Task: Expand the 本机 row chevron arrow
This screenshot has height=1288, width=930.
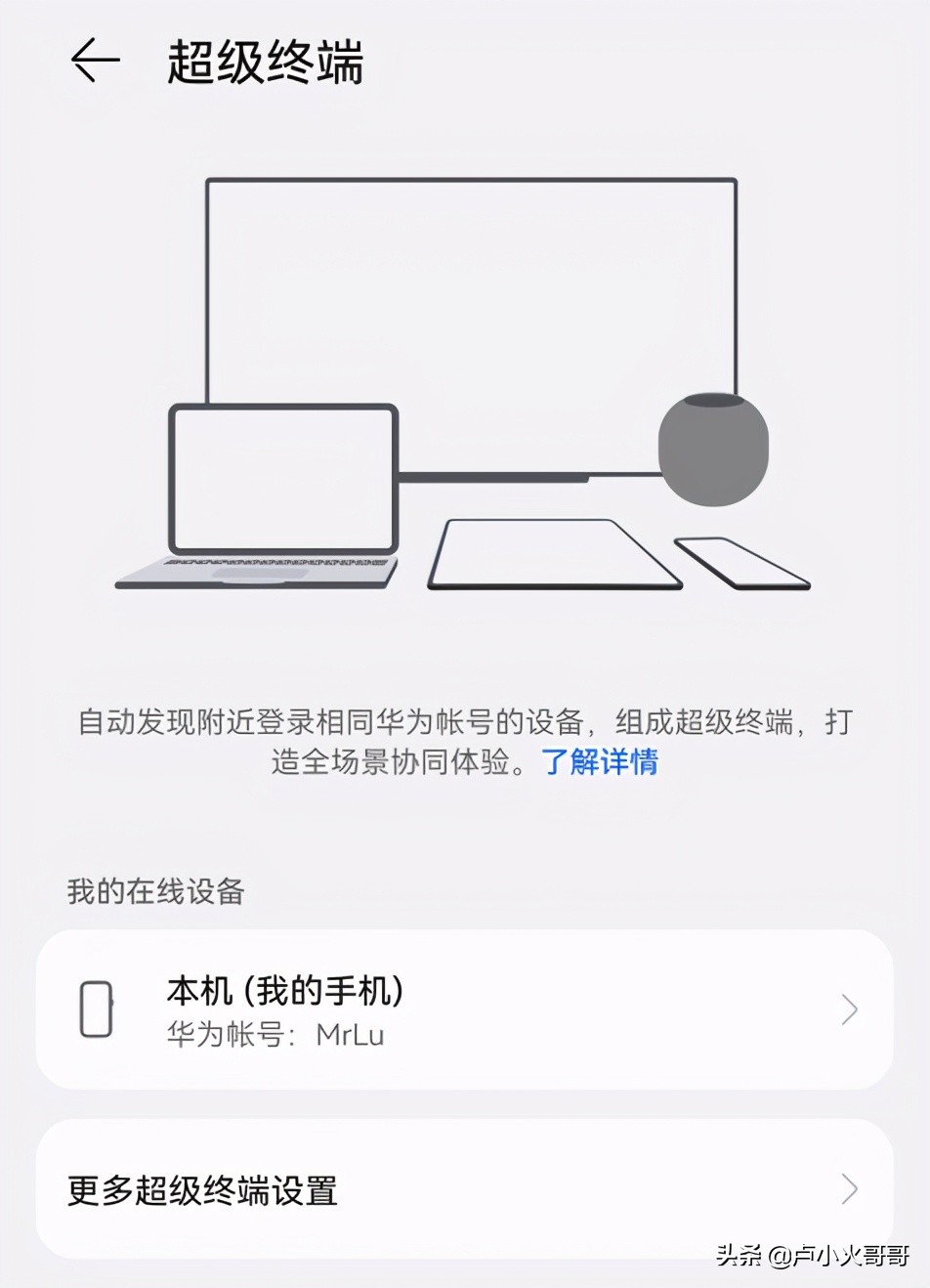Action: (x=848, y=1009)
